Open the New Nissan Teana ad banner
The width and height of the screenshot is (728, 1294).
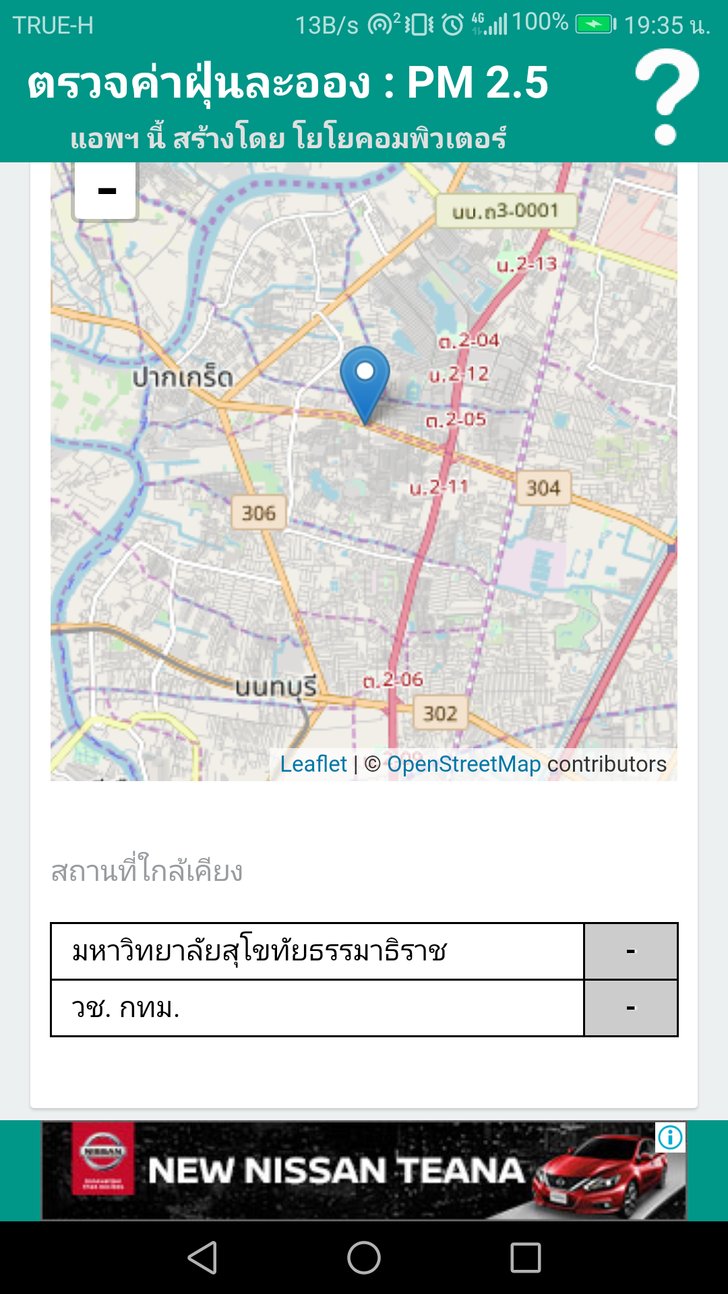pos(340,1170)
